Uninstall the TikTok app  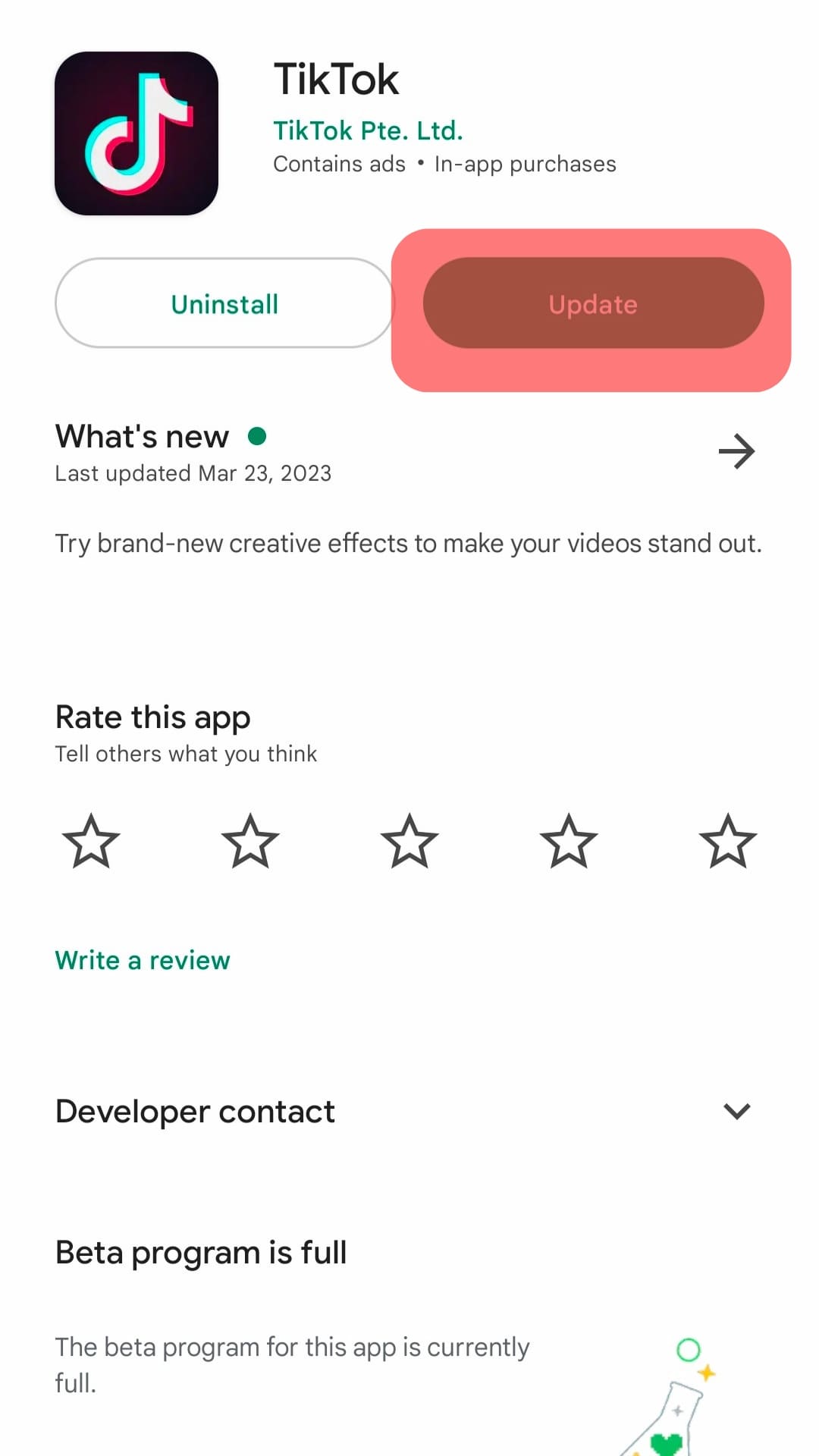point(224,303)
